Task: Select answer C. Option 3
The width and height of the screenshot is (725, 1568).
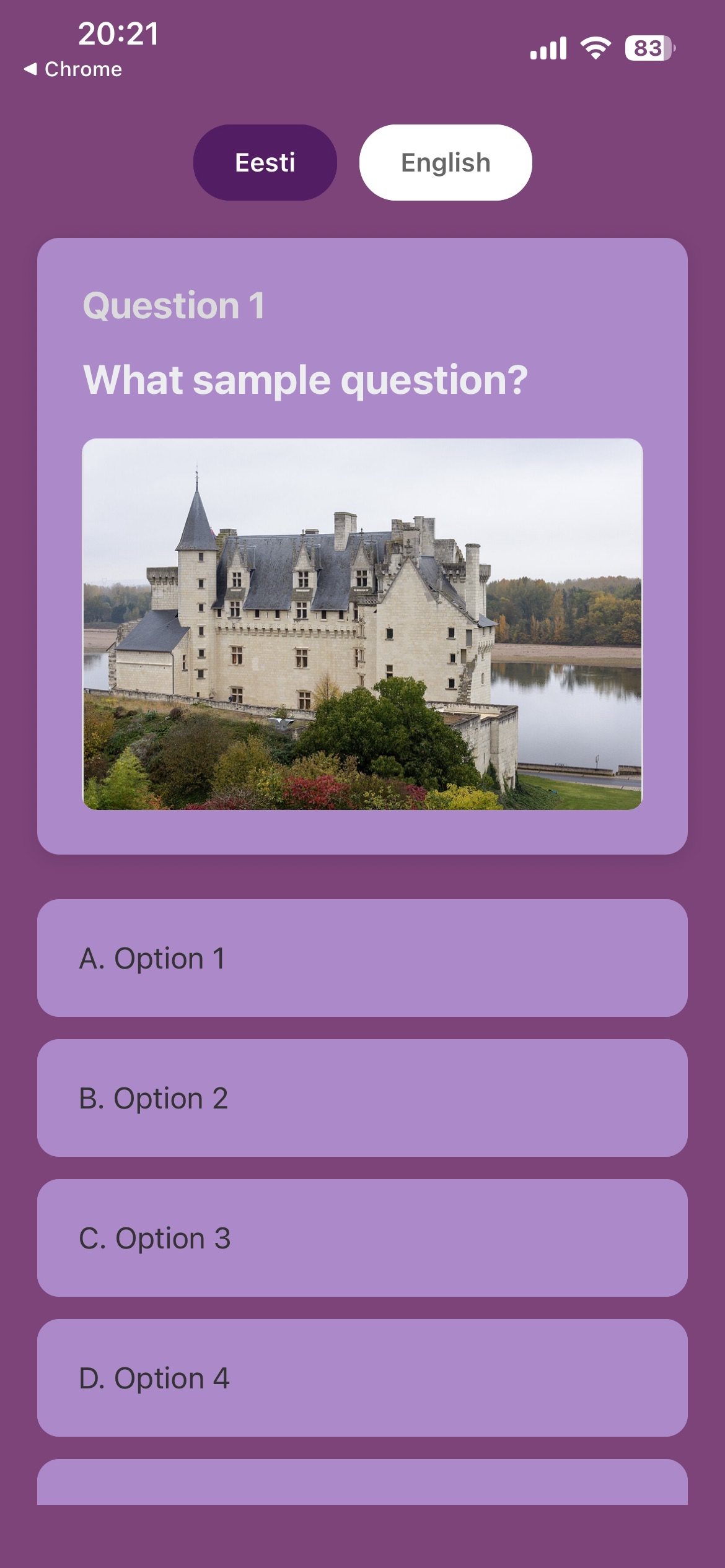Action: click(362, 1237)
